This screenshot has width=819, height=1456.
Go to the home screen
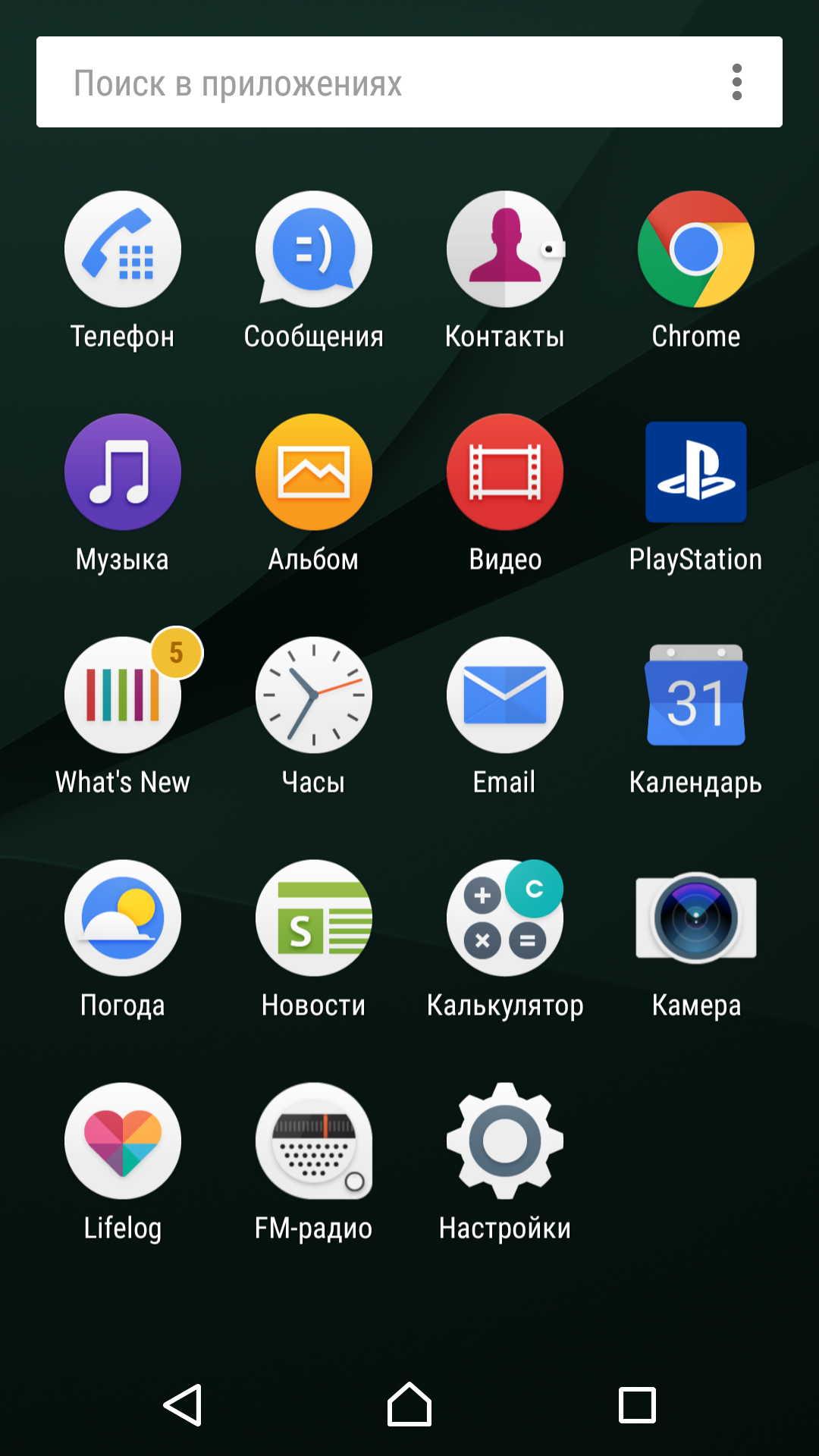point(409,1404)
